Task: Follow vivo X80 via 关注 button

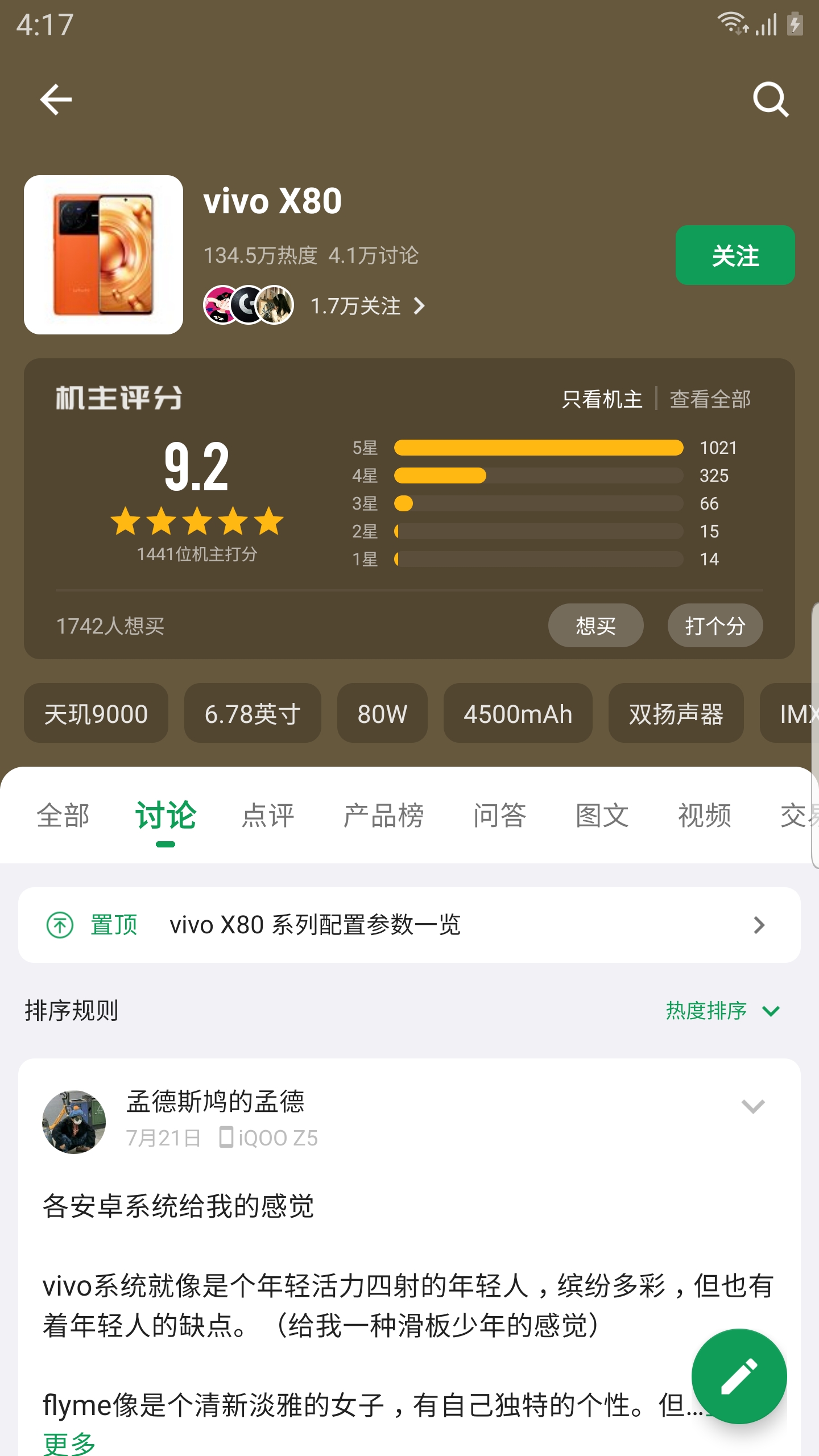Action: click(x=735, y=256)
